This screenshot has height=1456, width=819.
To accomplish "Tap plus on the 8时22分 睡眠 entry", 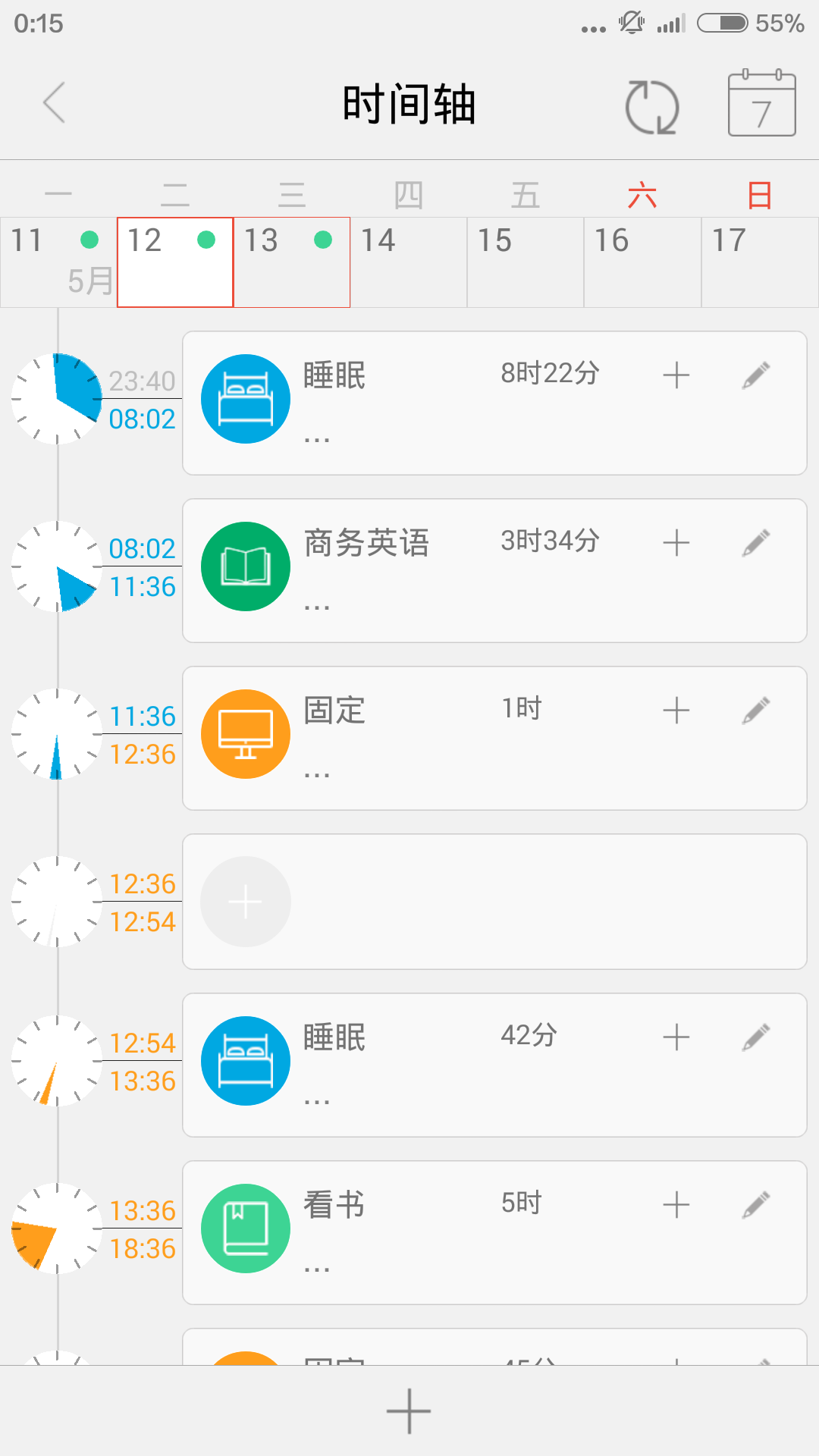I will pos(676,375).
